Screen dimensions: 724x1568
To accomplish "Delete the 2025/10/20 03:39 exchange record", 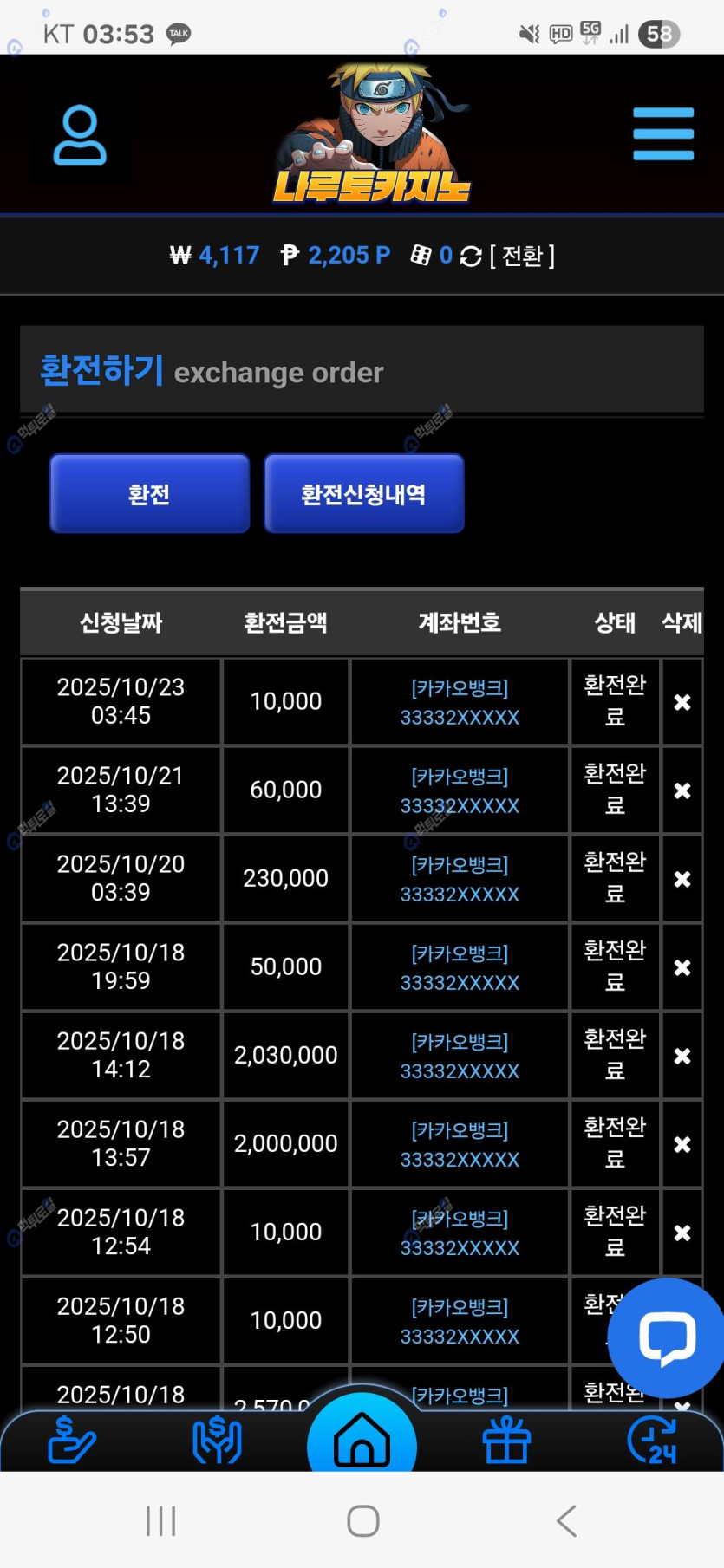I will [682, 879].
